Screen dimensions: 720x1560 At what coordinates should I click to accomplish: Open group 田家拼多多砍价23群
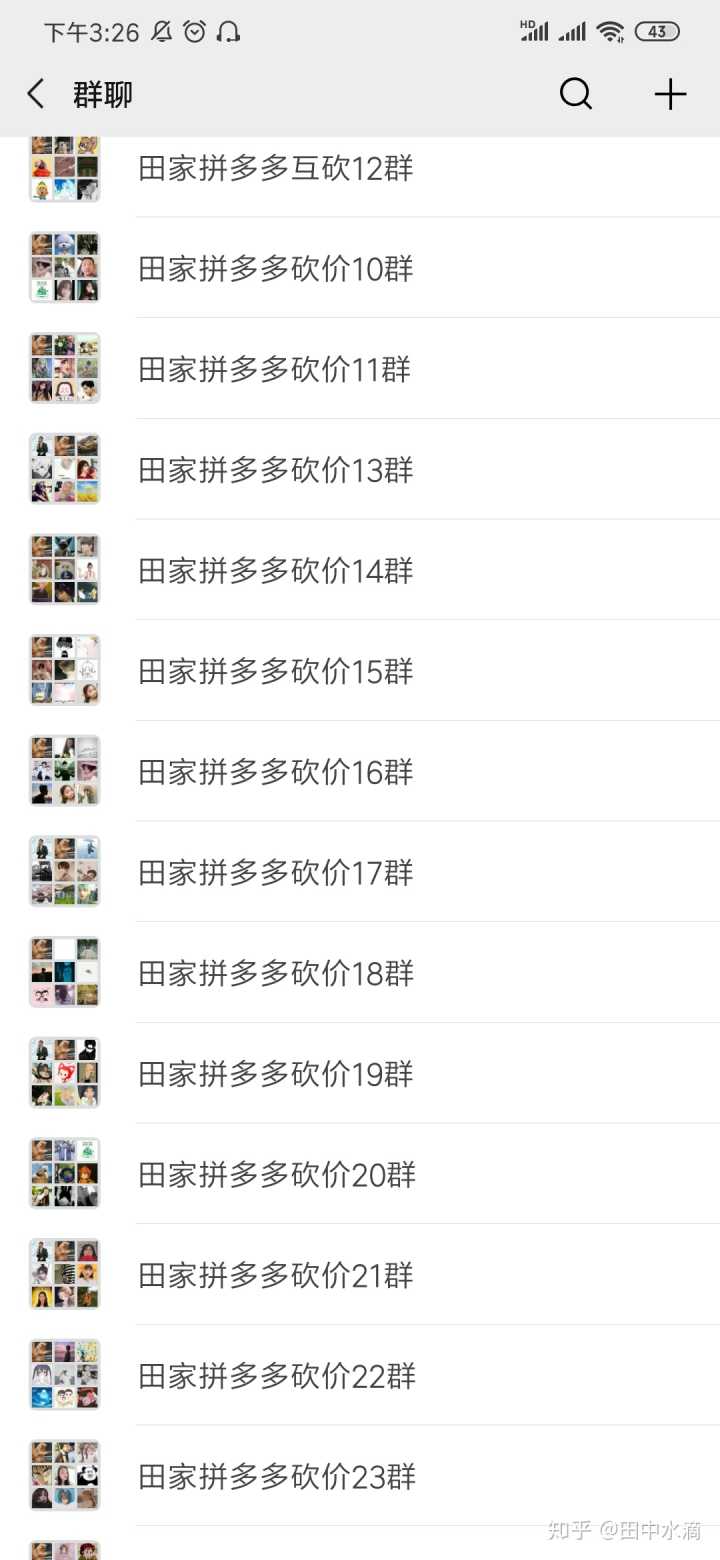pyautogui.click(x=275, y=1476)
